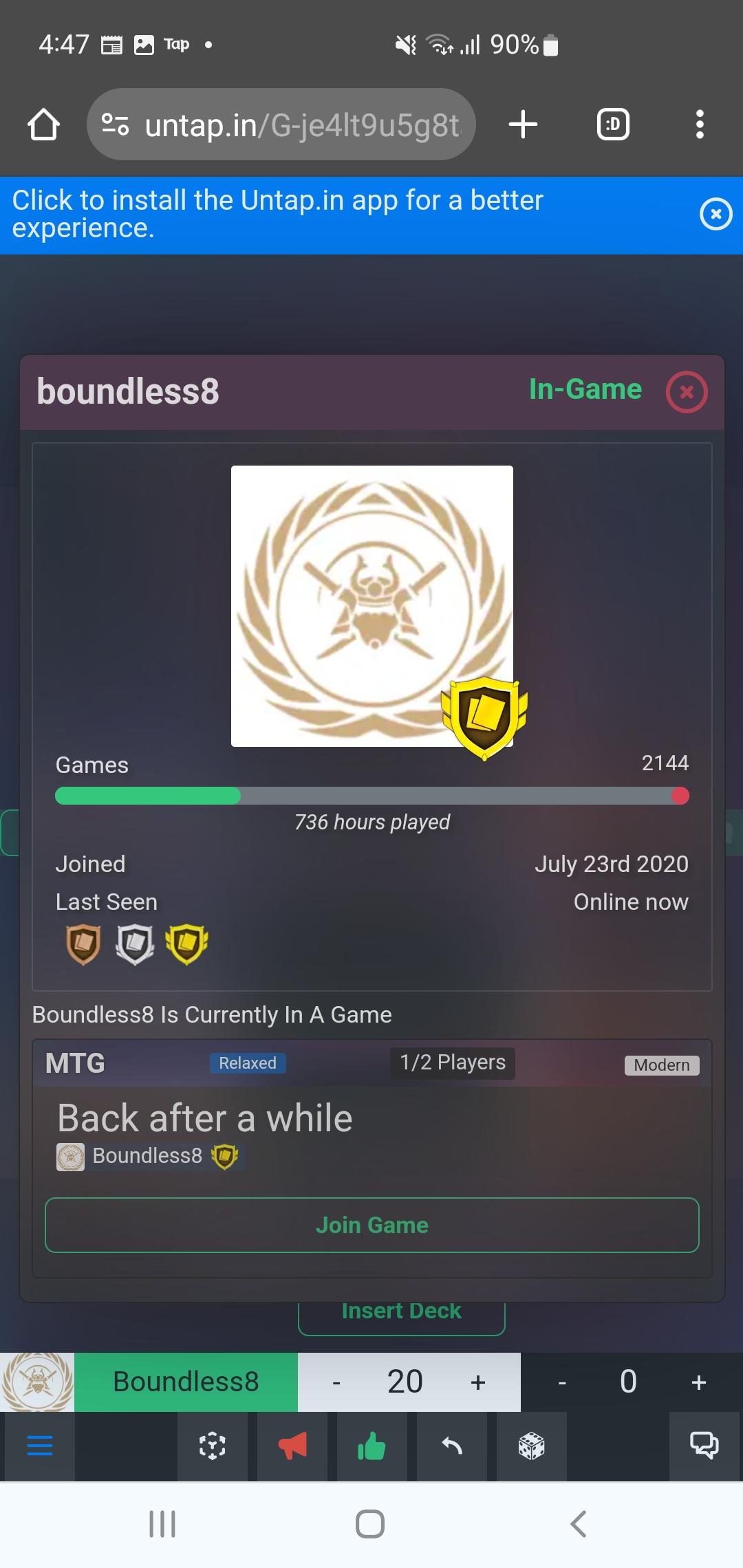
Task: Go back using system navigation button
Action: point(579,1524)
